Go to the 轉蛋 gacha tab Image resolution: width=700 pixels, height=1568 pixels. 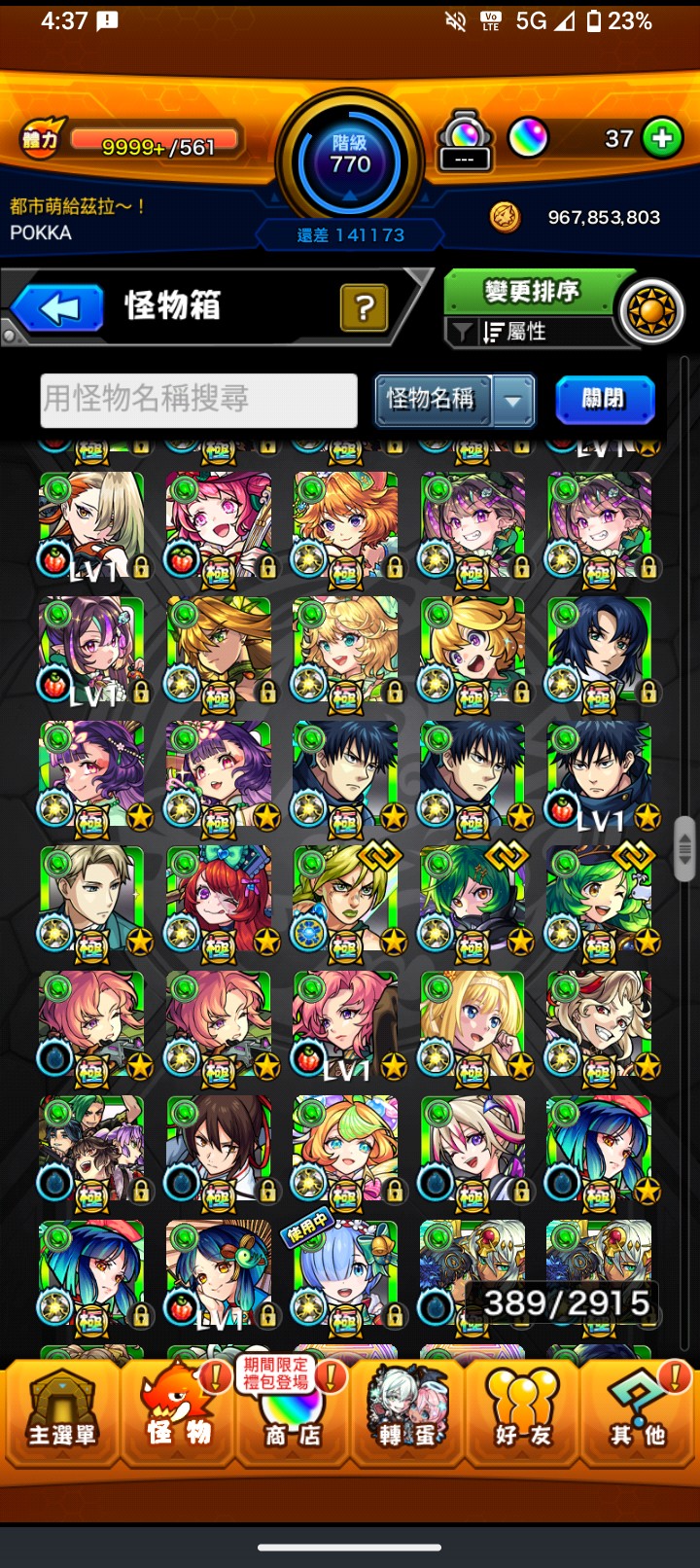[407, 1415]
